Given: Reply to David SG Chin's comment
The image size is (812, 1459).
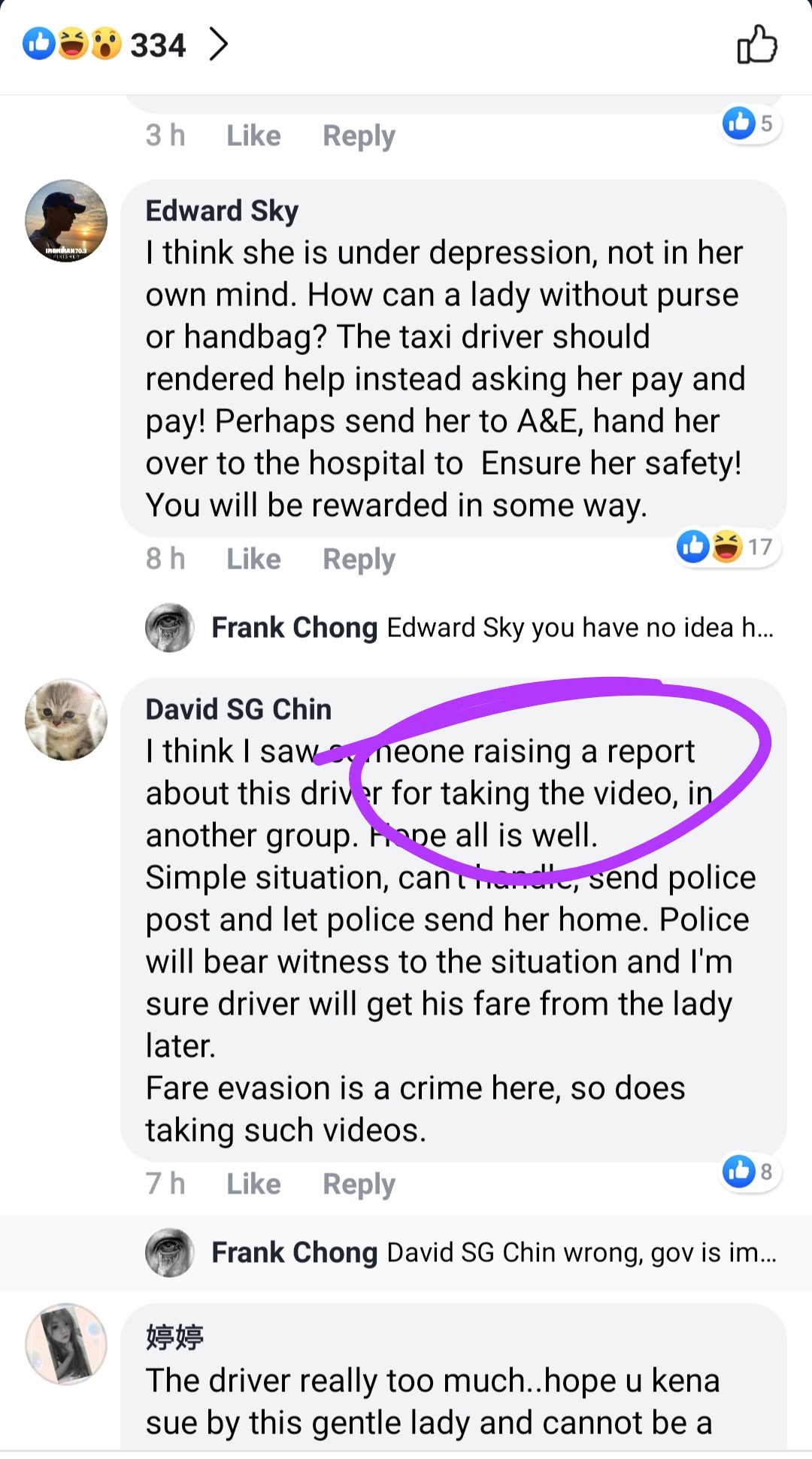Looking at the screenshot, I should (x=359, y=1184).
